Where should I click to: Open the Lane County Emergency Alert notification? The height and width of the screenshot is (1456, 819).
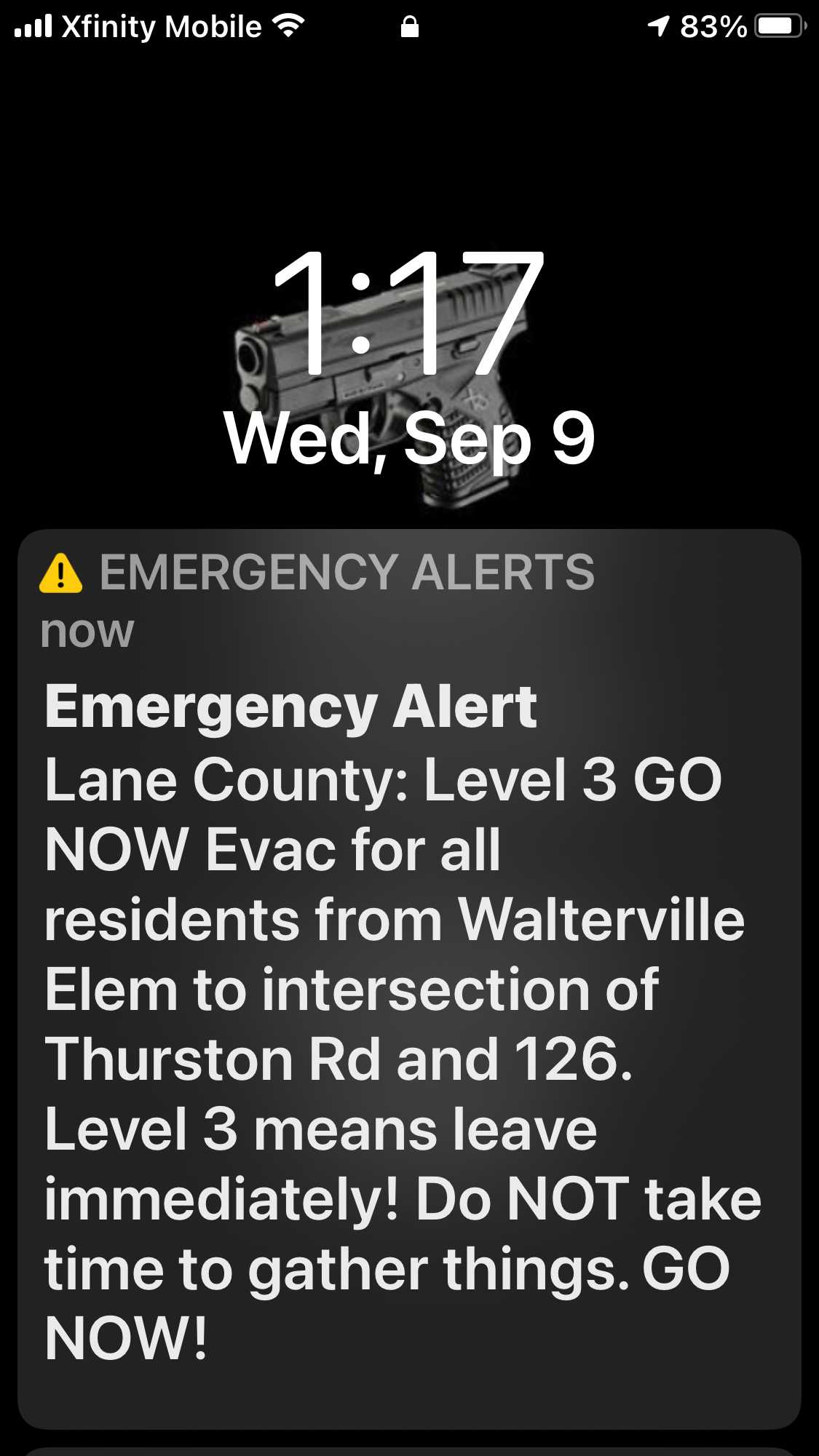point(409,979)
